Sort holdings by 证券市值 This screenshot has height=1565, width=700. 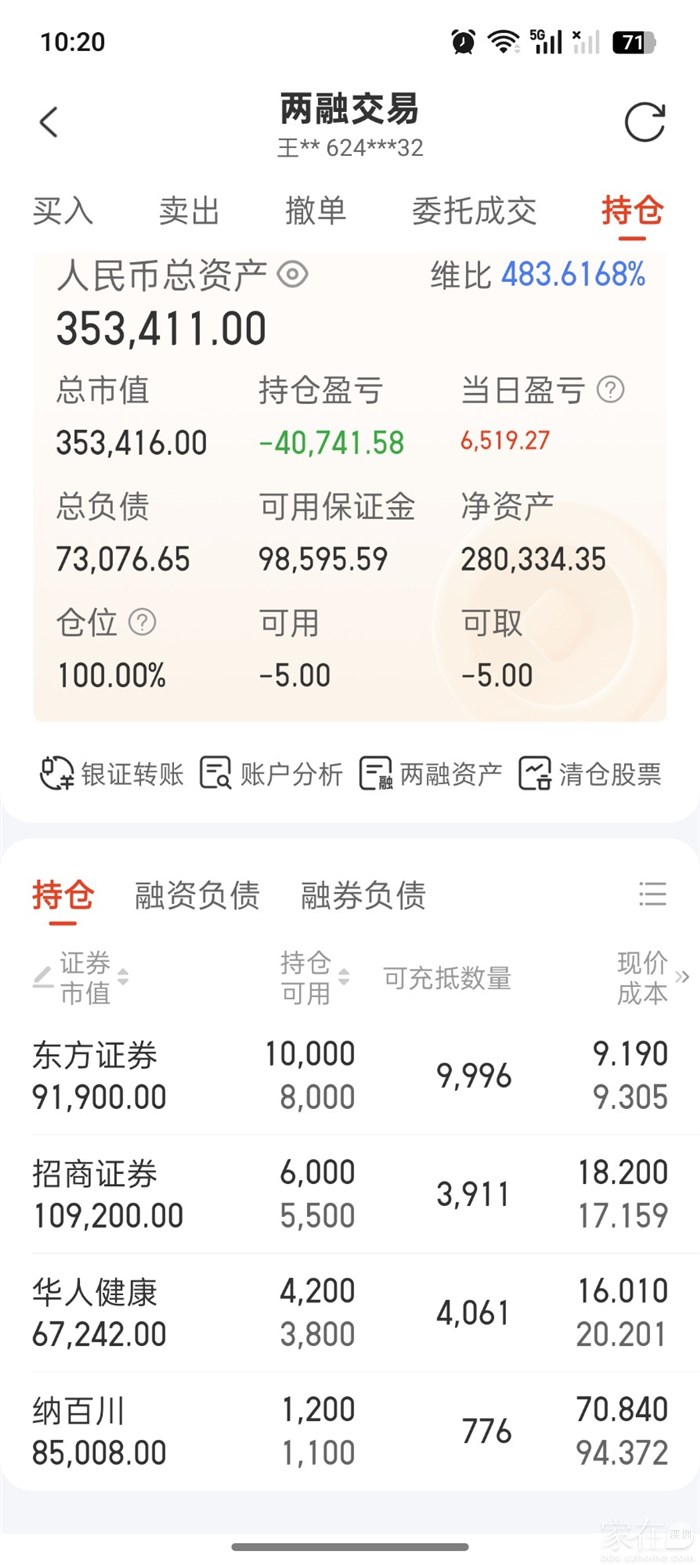[x=84, y=978]
